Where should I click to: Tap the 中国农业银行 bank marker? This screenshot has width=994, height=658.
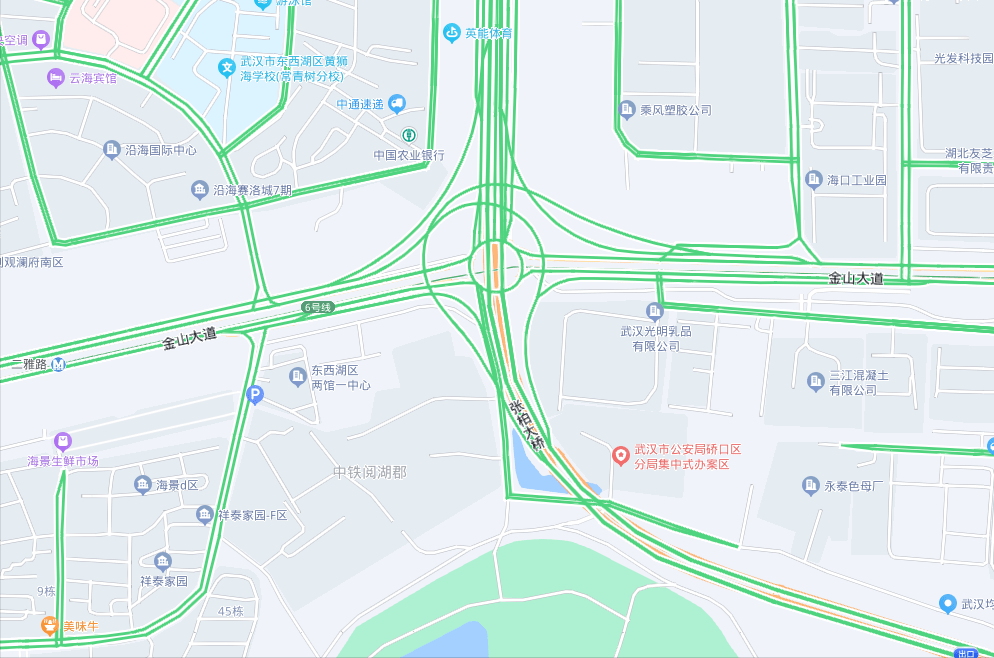[x=408, y=135]
